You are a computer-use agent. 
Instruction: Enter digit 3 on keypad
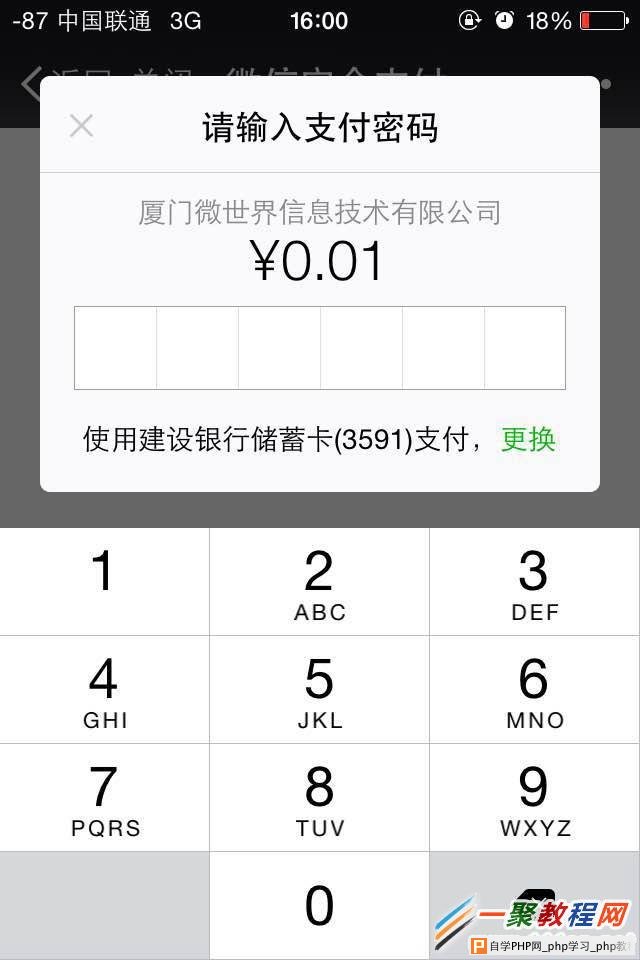point(534,582)
